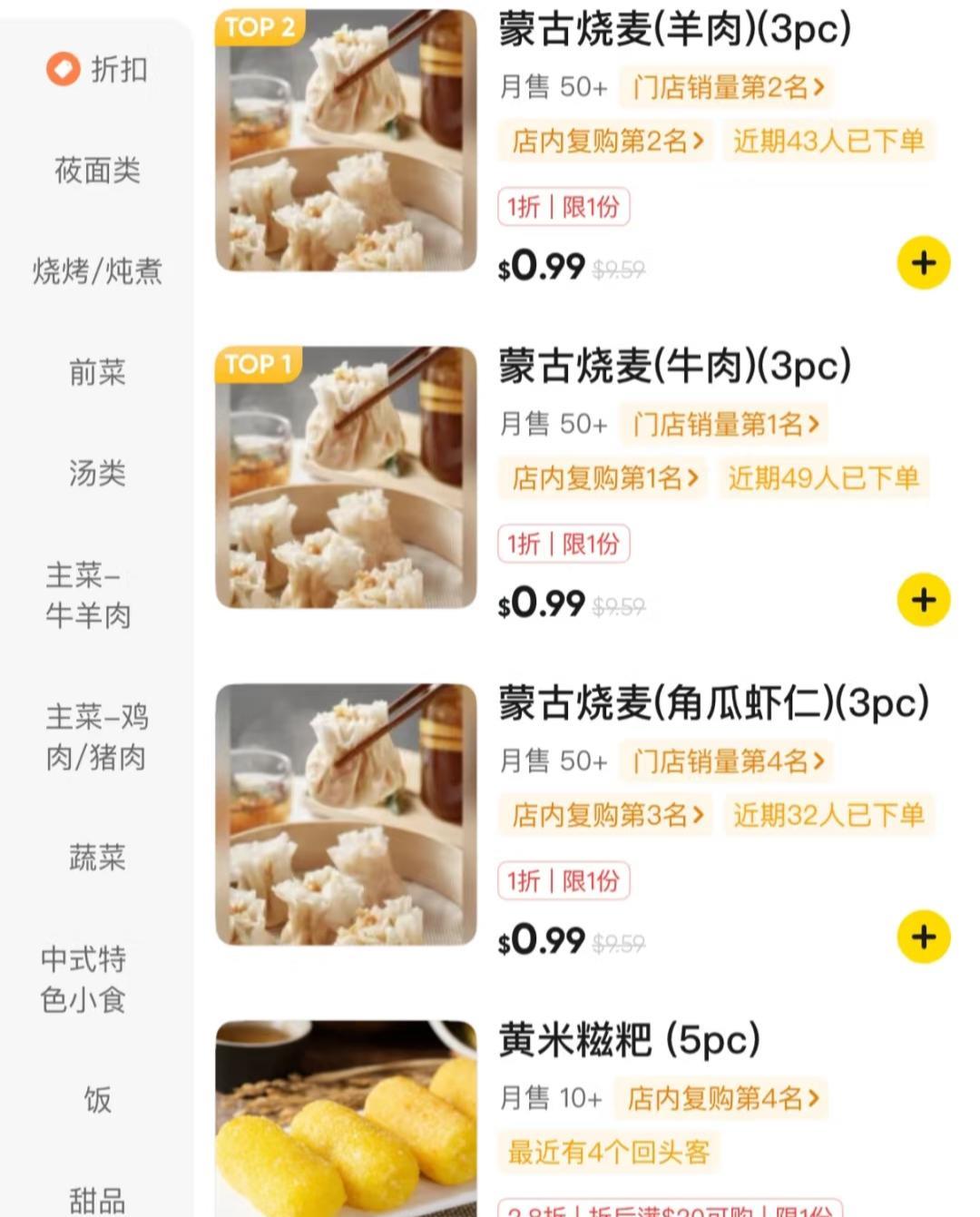The width and height of the screenshot is (980, 1217).
Task: Open 门店销量第1名 ranking link
Action: (725, 424)
